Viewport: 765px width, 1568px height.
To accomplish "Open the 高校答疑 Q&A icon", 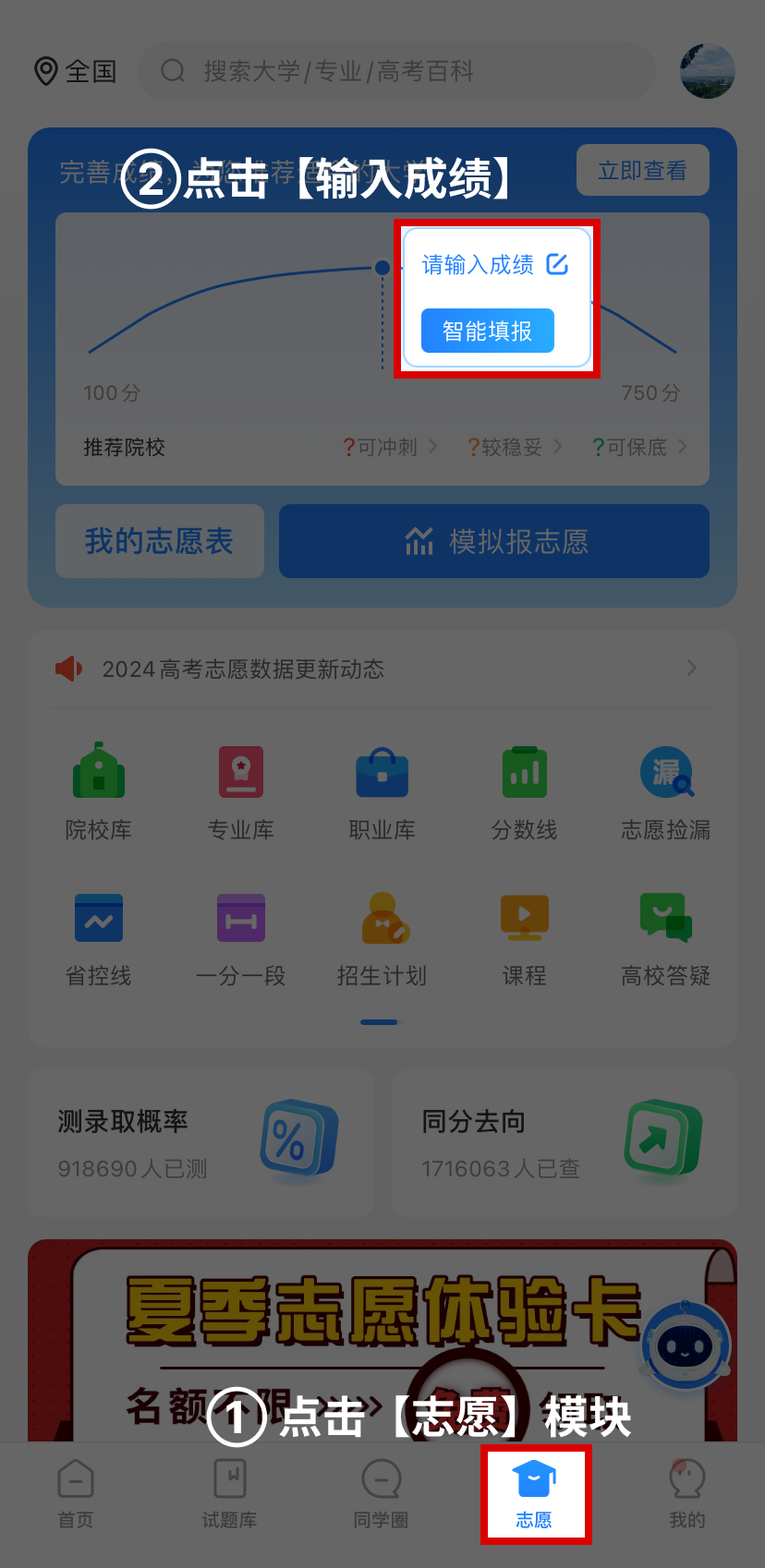I will pos(665,936).
